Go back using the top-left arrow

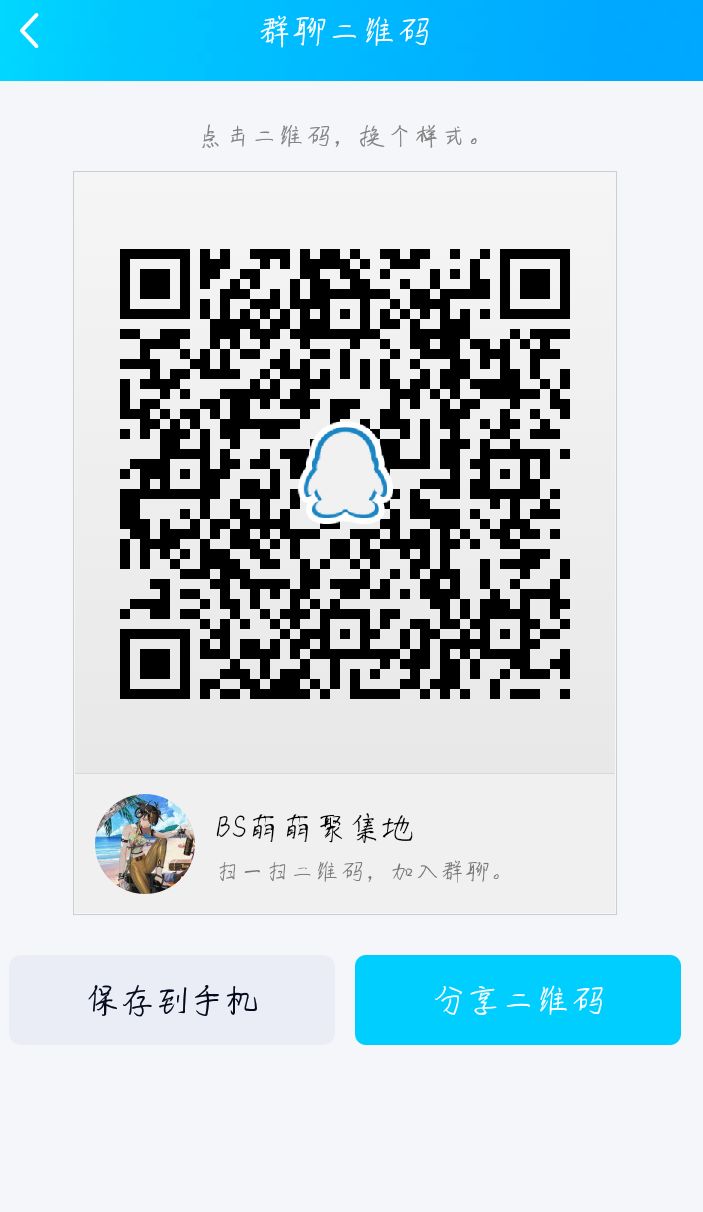coord(30,32)
